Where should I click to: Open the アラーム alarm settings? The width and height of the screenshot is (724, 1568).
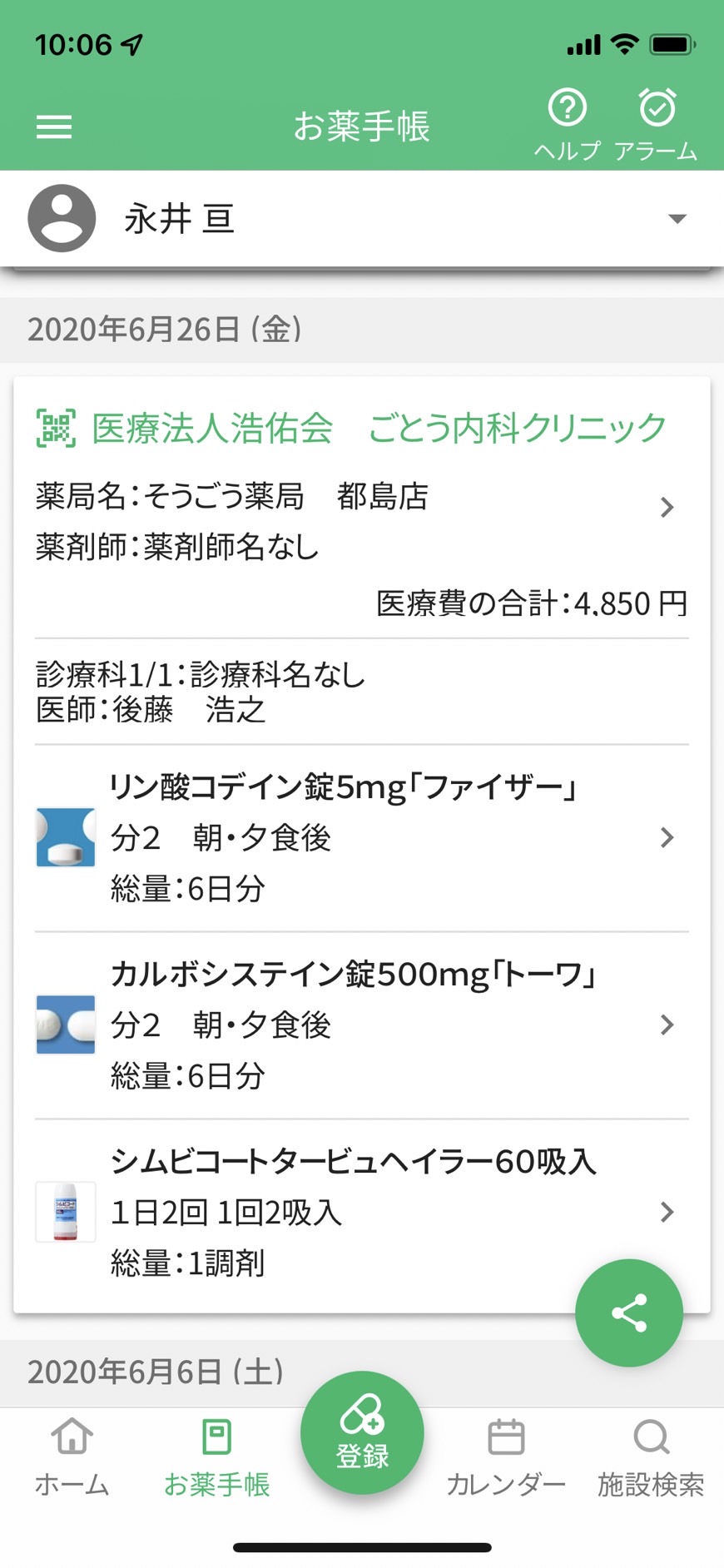point(657,124)
